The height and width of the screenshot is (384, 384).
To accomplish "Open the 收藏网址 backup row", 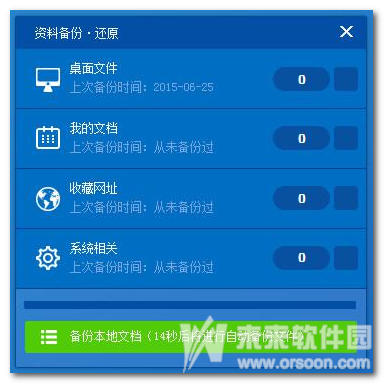I will coord(191,198).
